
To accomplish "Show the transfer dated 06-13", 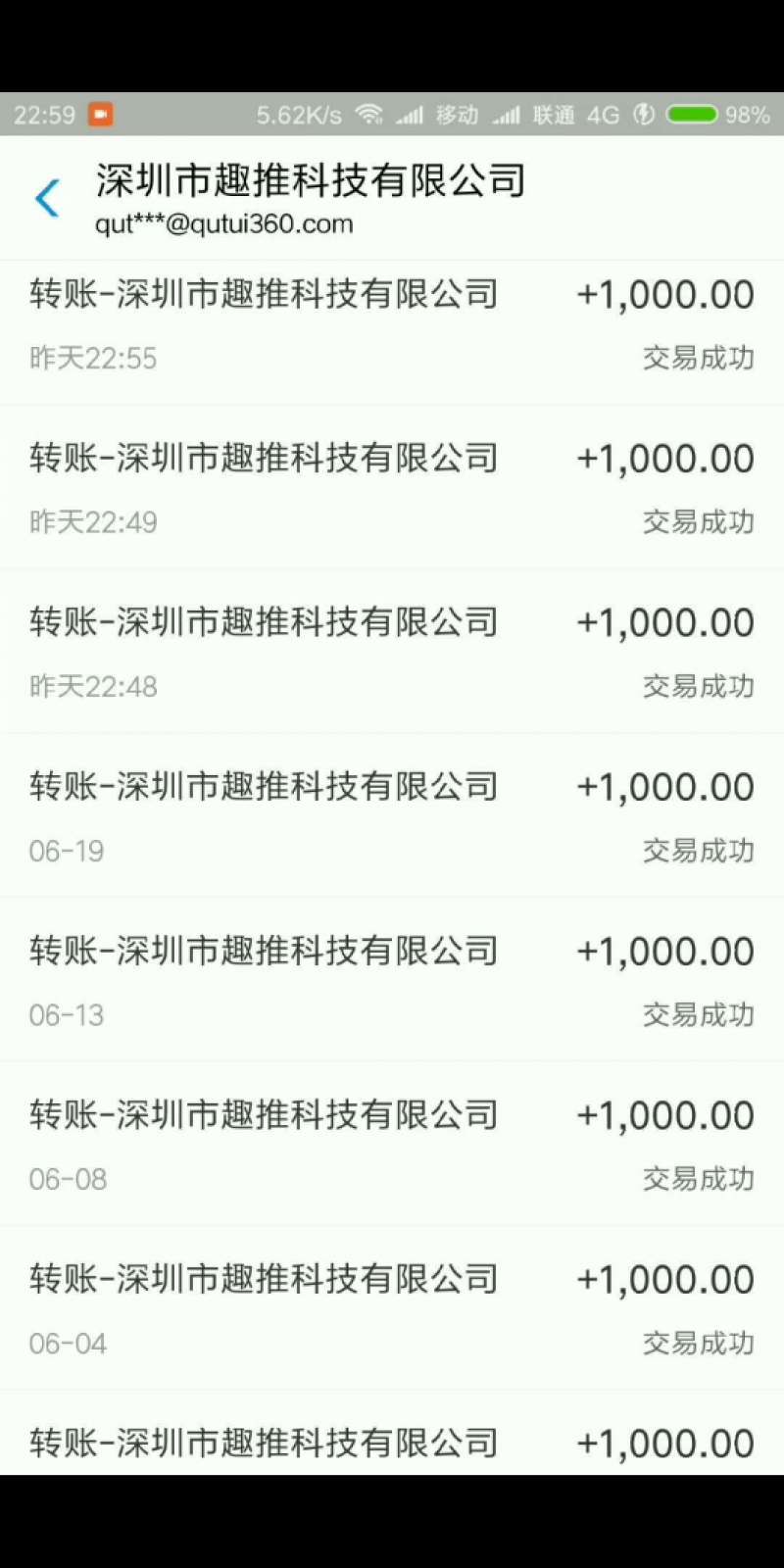I will click(392, 982).
